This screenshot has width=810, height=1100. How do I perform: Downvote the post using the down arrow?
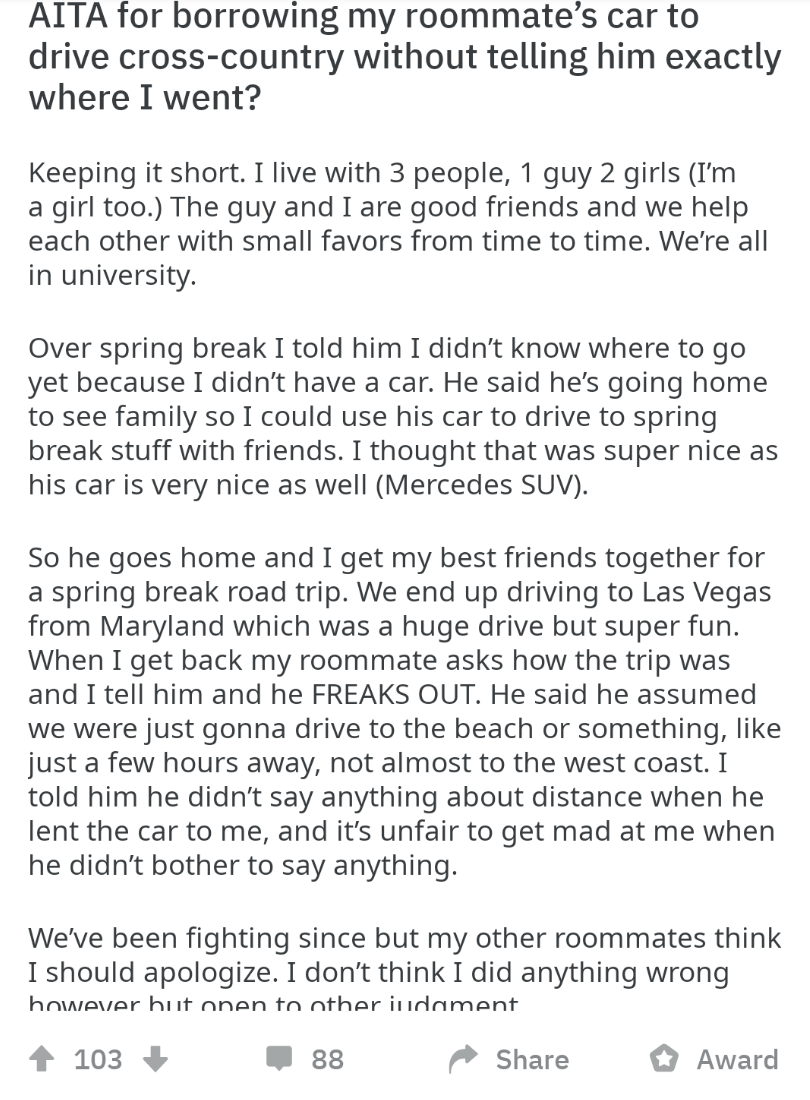pyautogui.click(x=157, y=1059)
